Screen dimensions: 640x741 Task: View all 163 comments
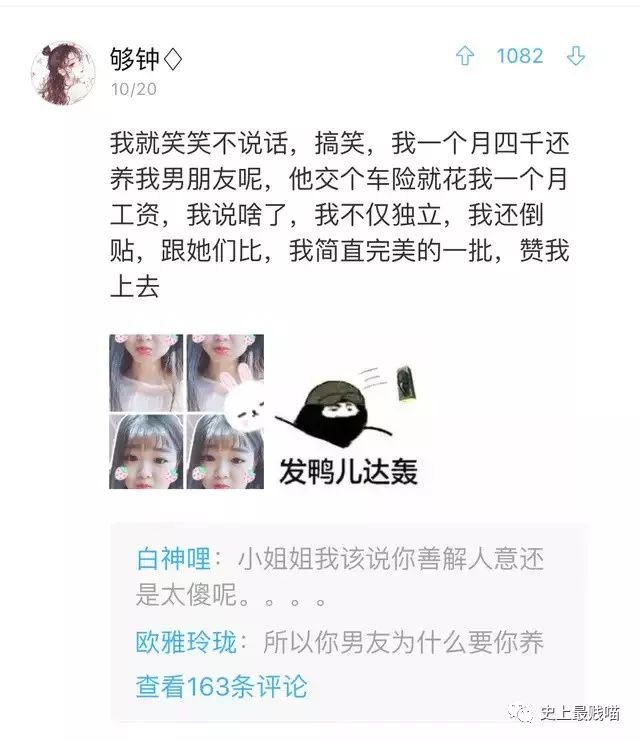coord(222,687)
